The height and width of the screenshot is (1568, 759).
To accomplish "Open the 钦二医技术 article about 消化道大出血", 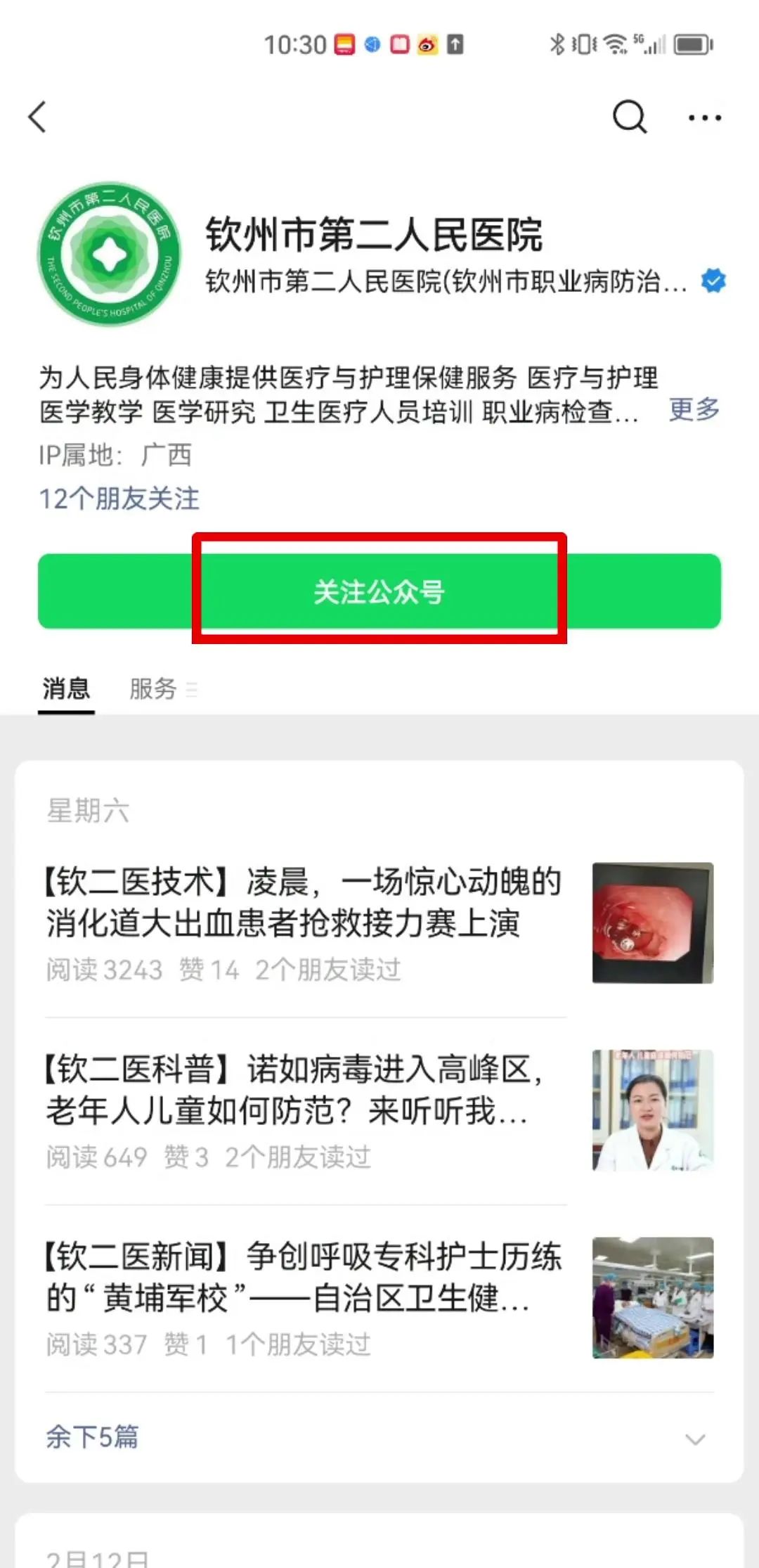I will [x=304, y=902].
